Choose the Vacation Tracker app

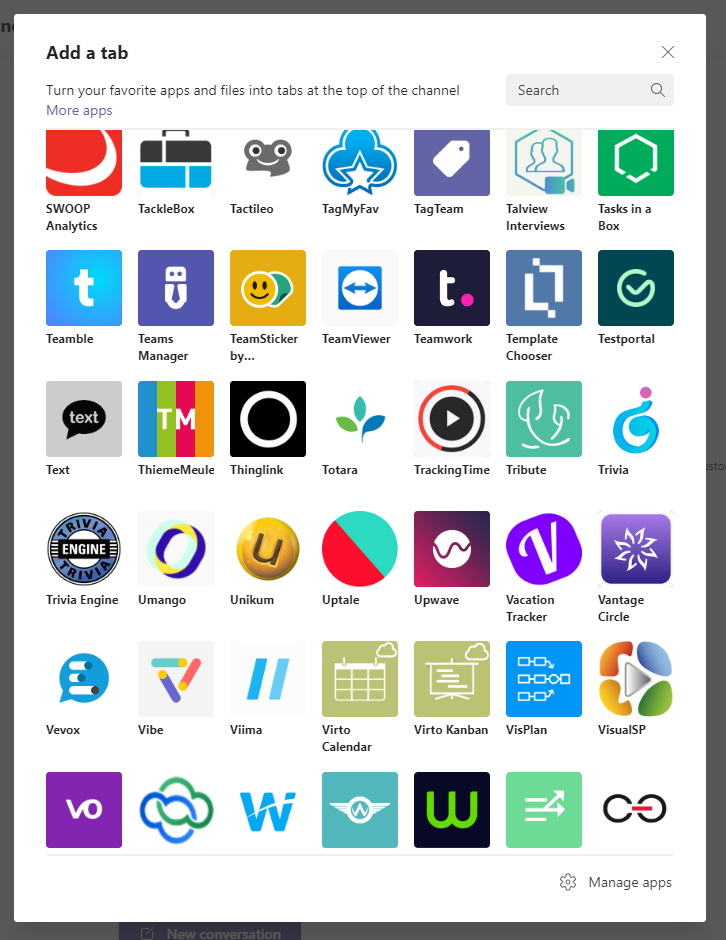click(544, 549)
